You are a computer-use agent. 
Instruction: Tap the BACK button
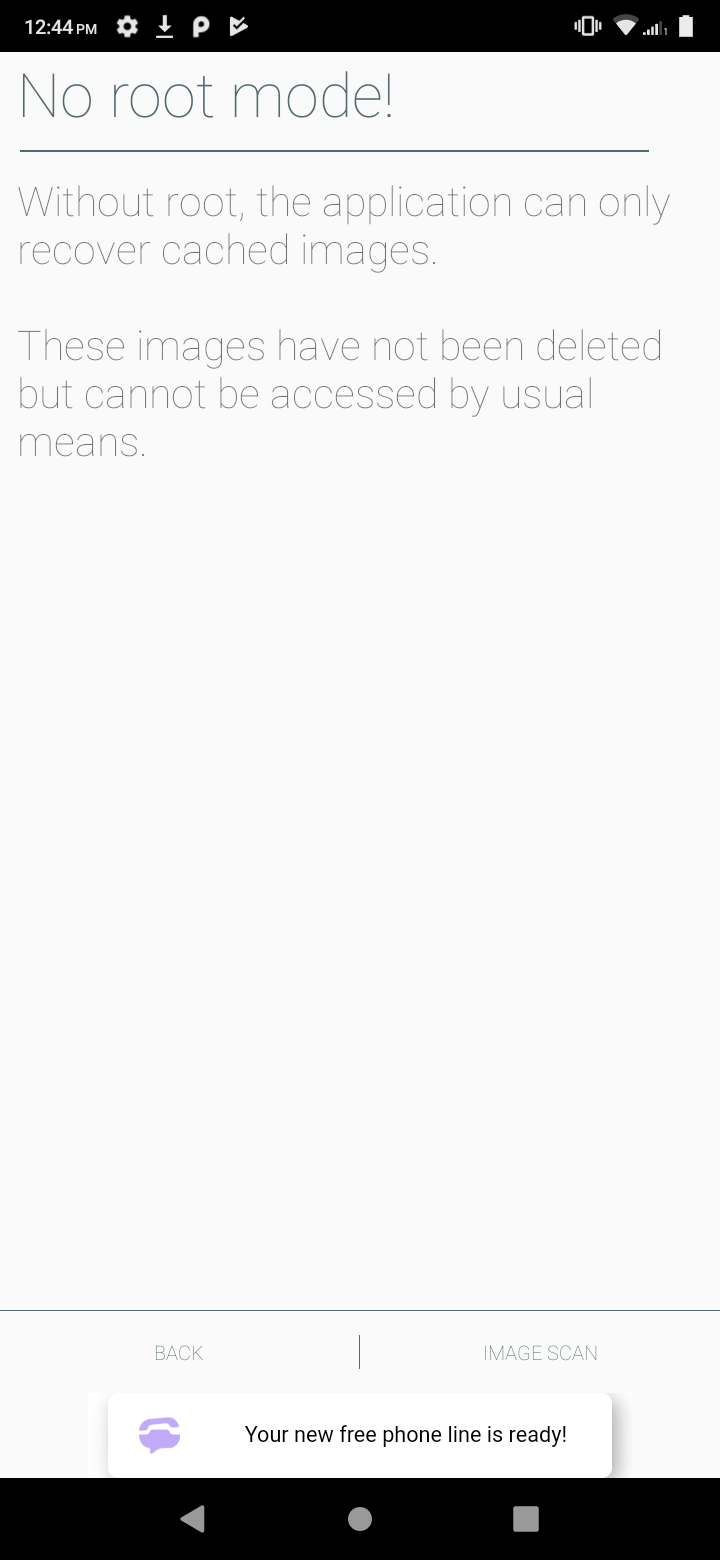[179, 1353]
